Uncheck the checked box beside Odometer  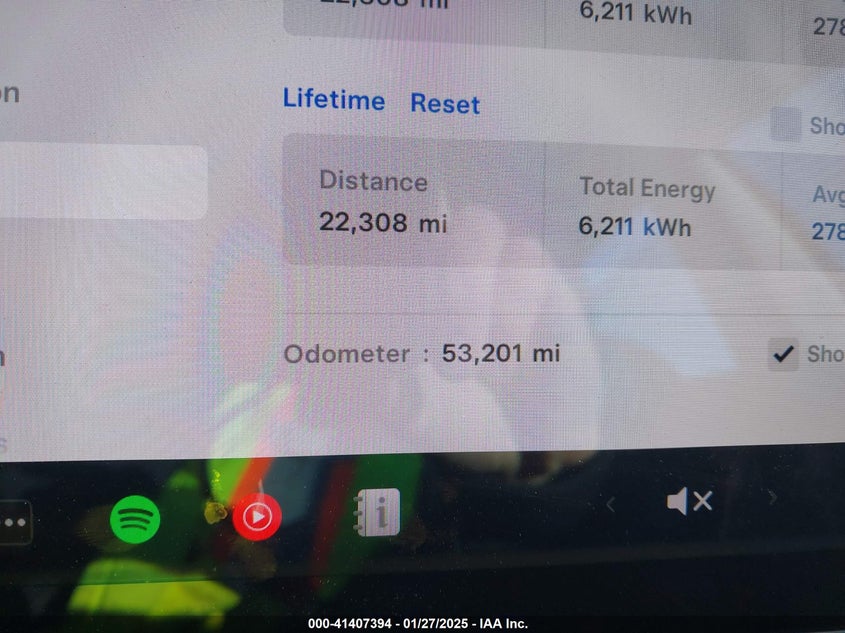(784, 354)
